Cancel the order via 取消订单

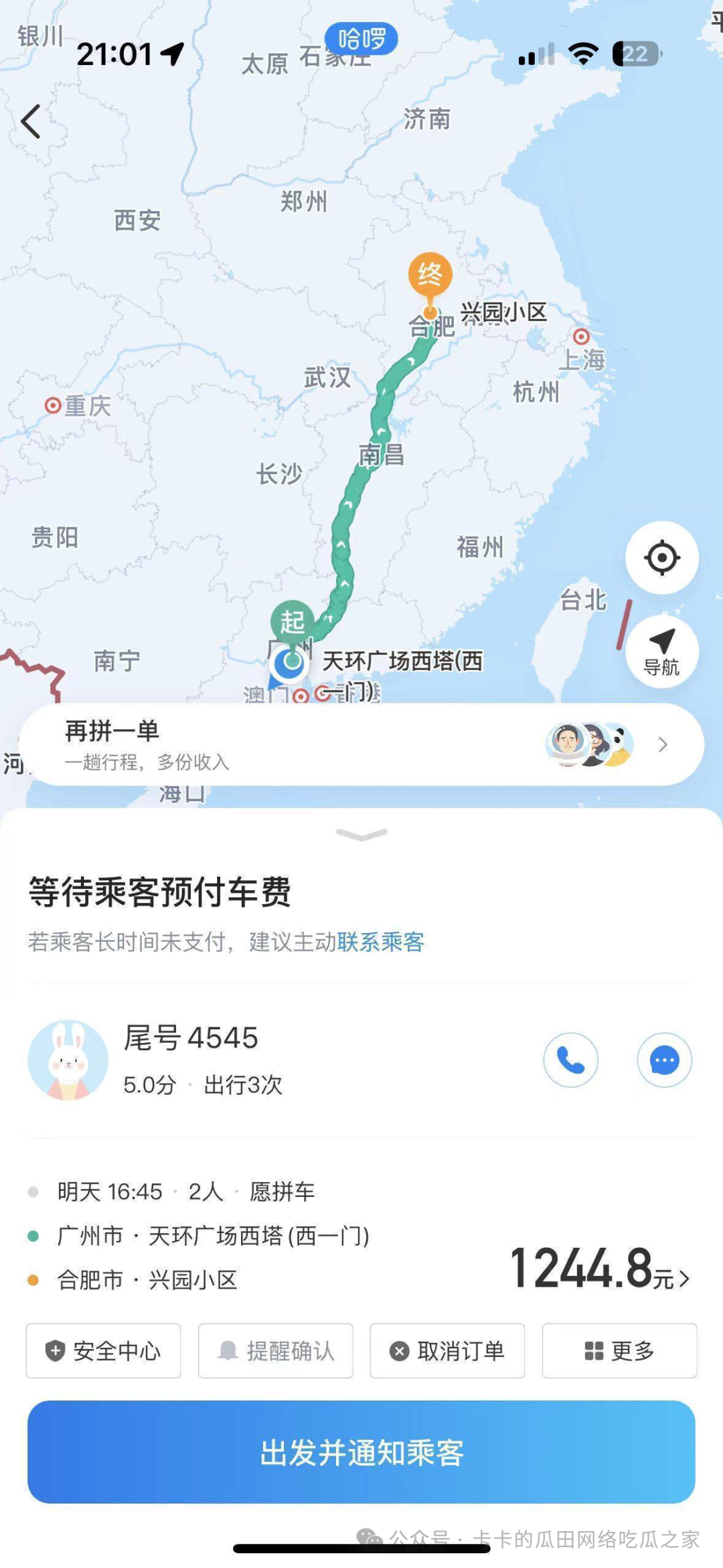point(447,1350)
